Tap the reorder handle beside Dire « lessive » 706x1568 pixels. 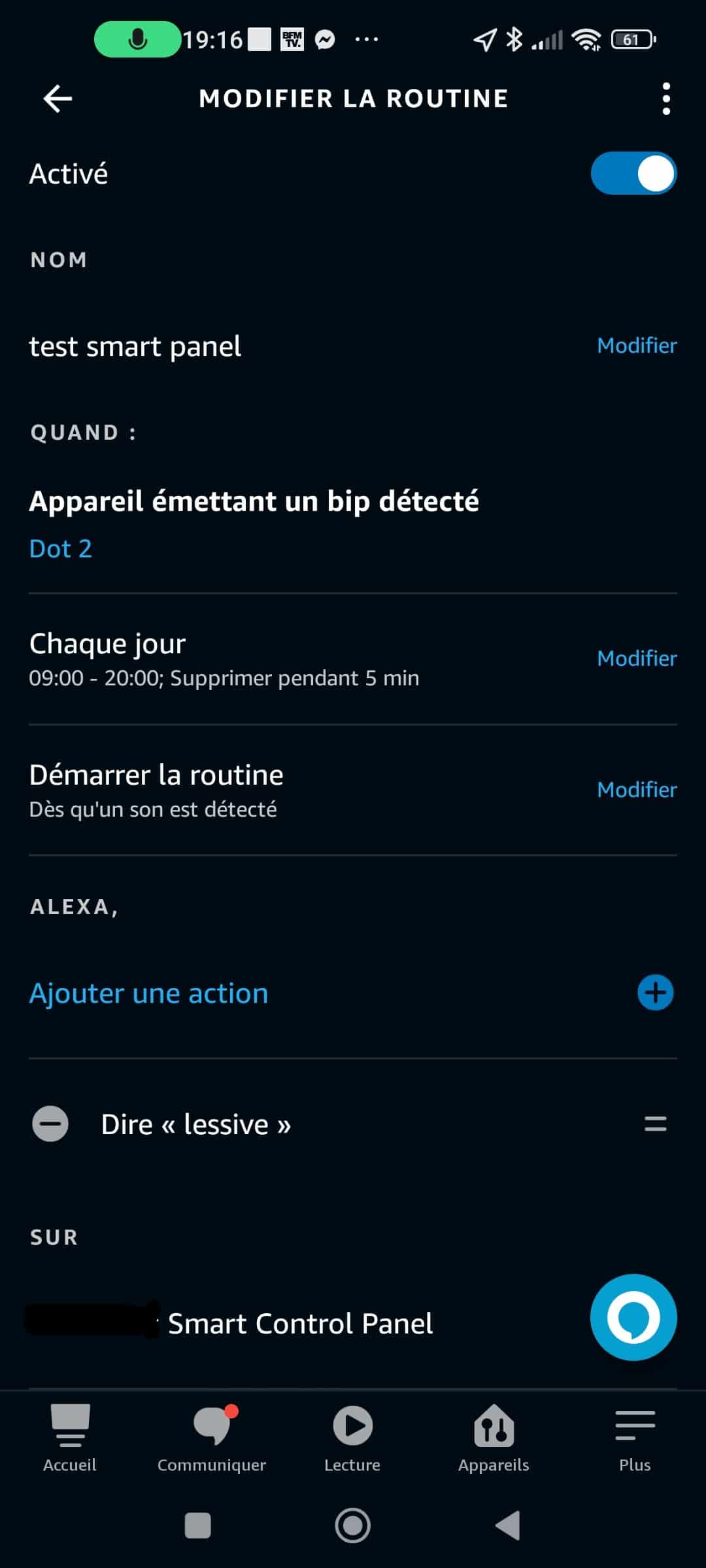coord(655,1124)
